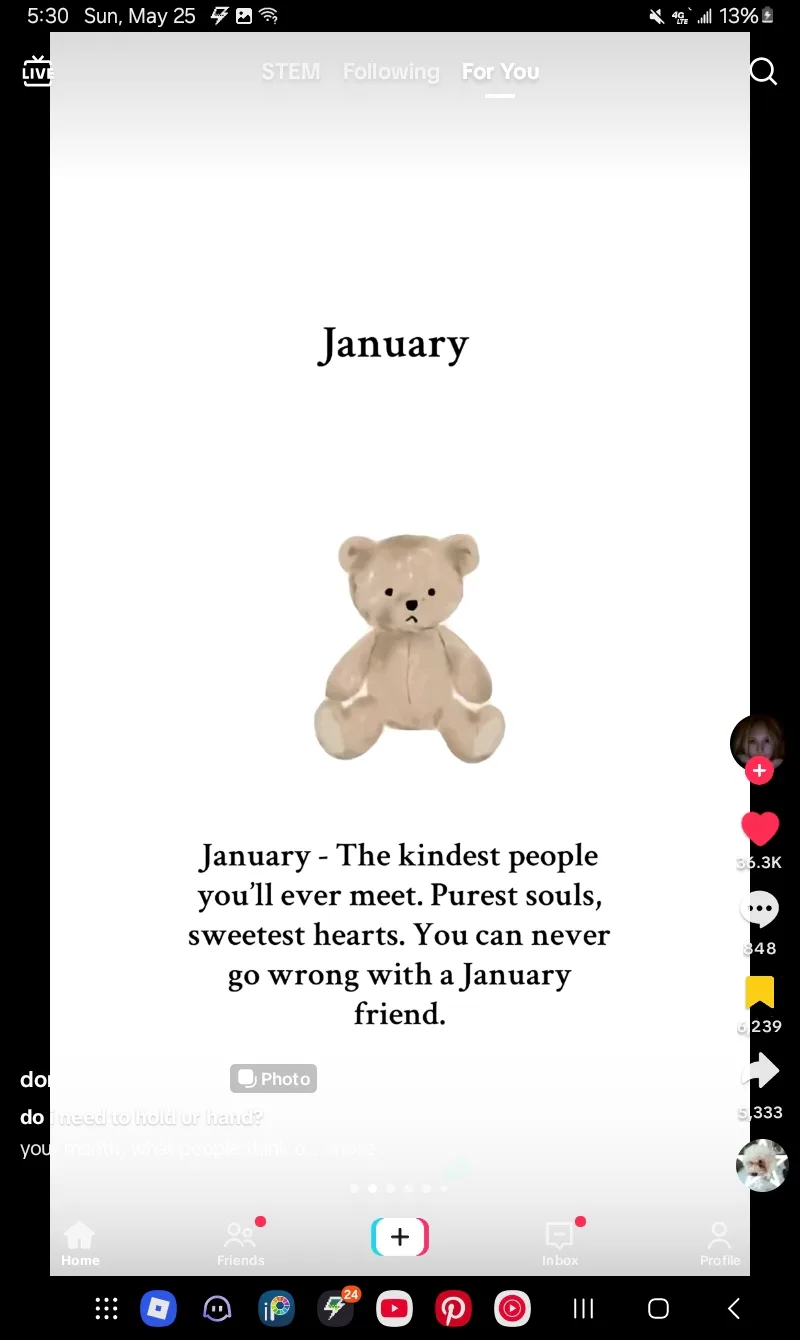Share this post
800x1340 pixels.
pyautogui.click(x=760, y=1072)
